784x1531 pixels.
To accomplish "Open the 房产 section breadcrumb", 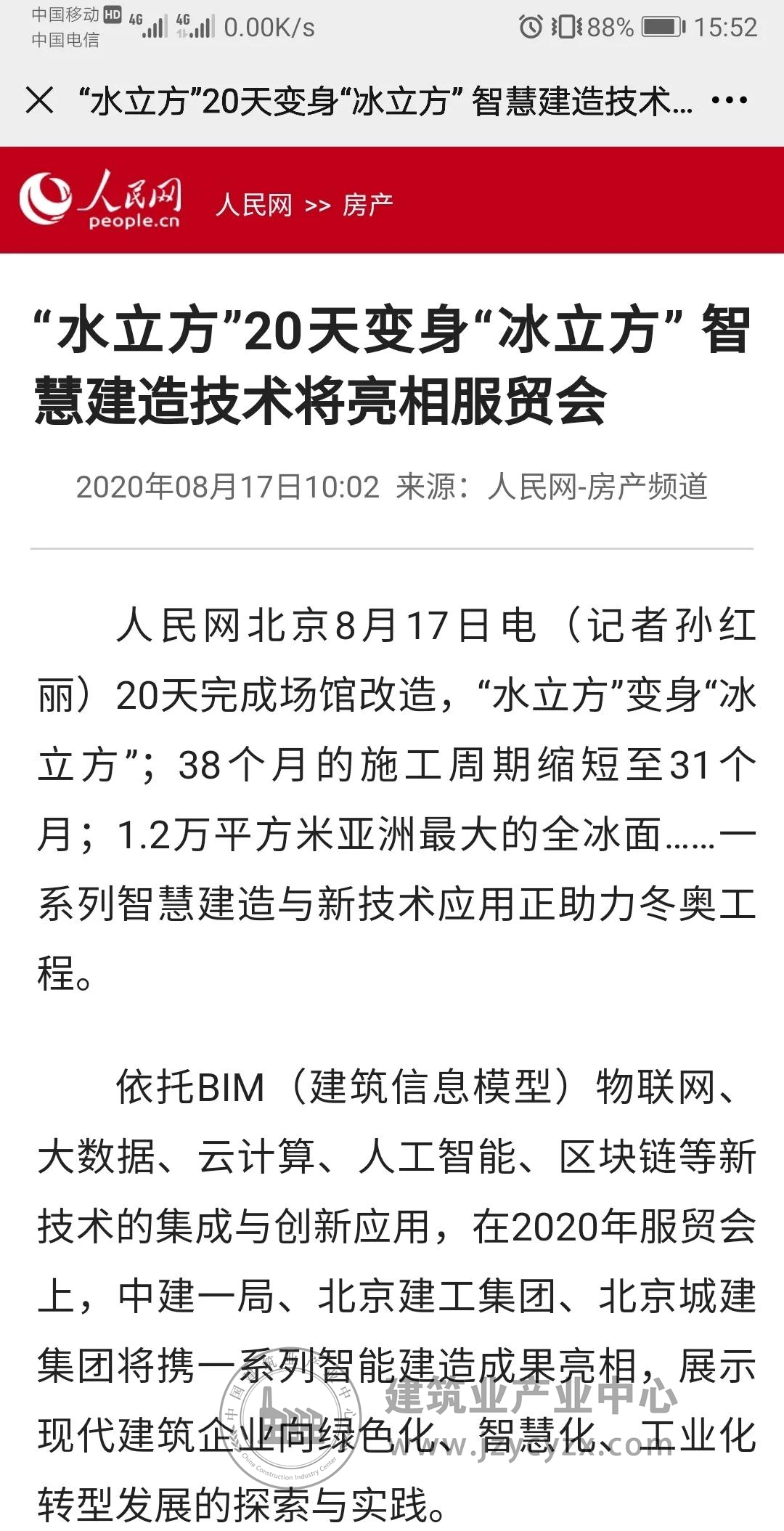I will coord(367,205).
